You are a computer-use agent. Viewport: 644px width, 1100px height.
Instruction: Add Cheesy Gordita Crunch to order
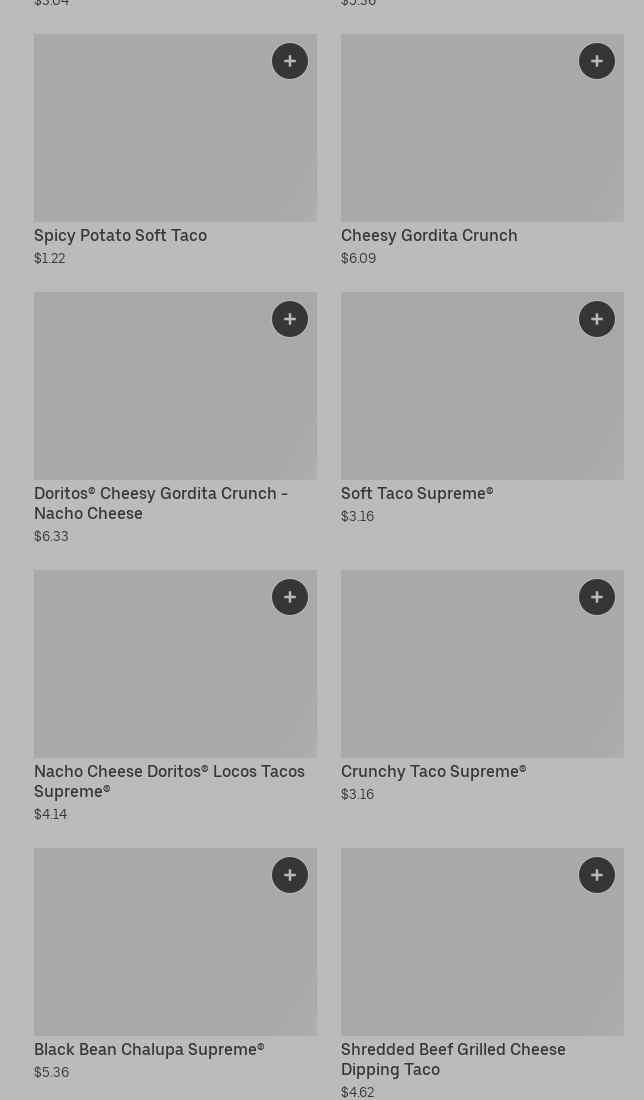click(x=597, y=61)
